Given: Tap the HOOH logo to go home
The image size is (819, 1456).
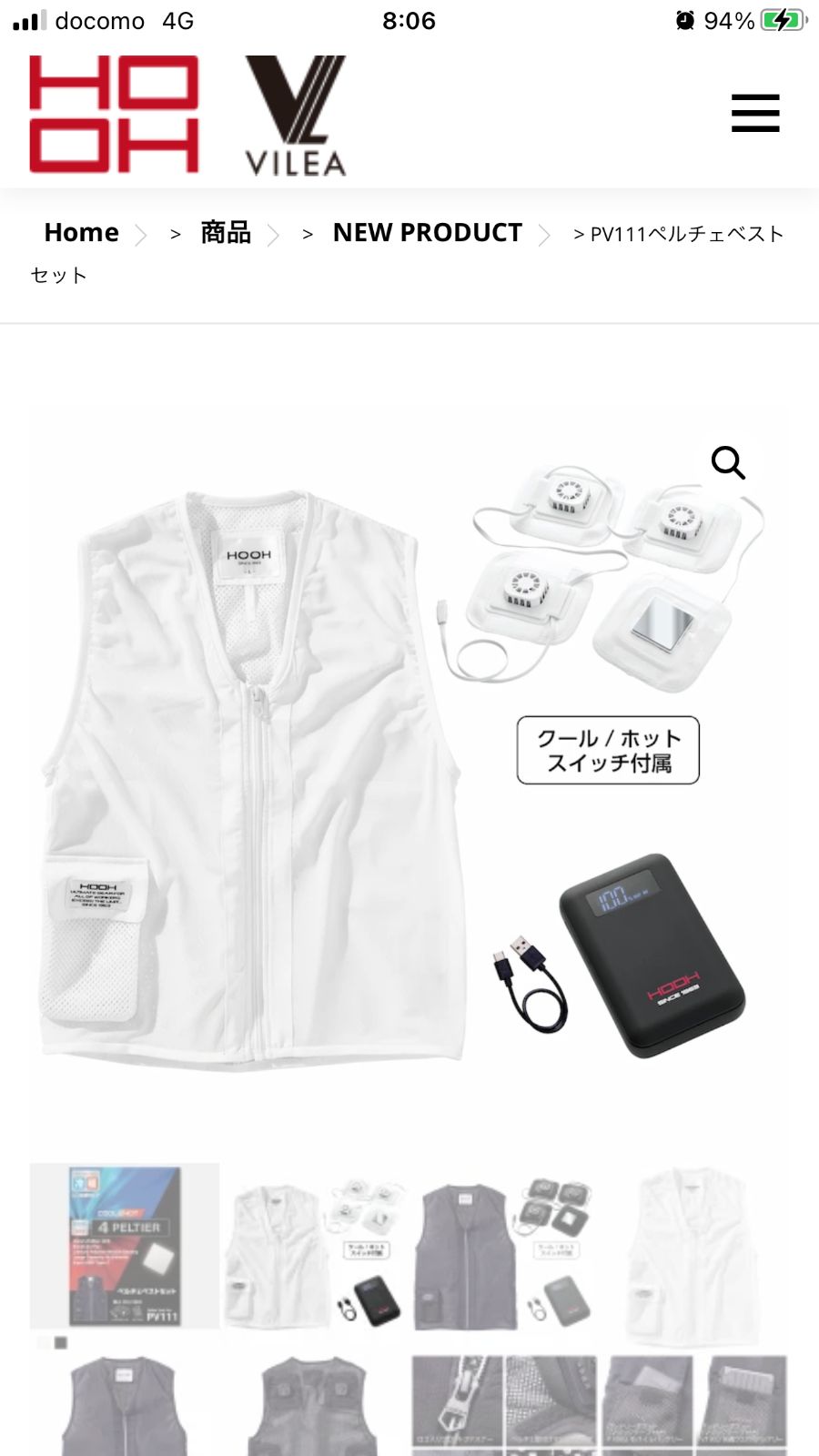Looking at the screenshot, I should (114, 114).
